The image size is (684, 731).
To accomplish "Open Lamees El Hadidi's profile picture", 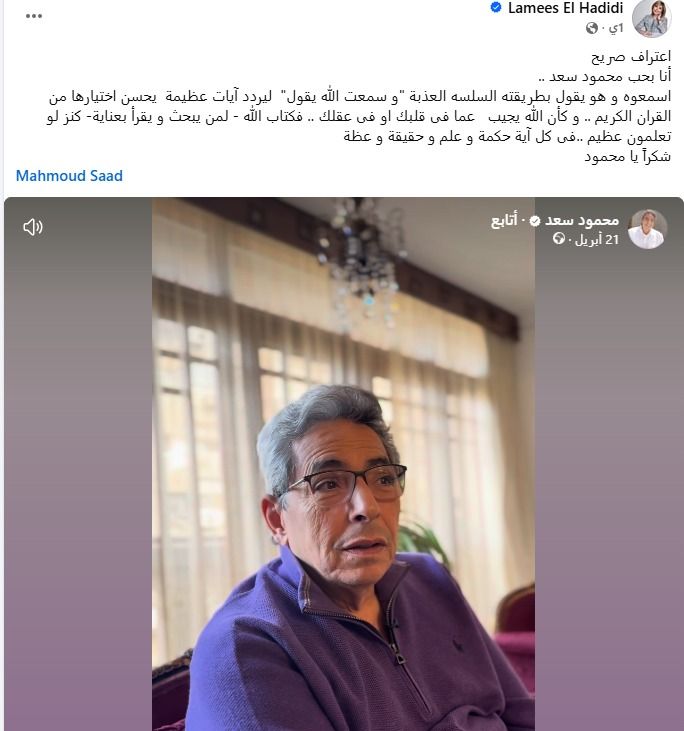I will pyautogui.click(x=651, y=18).
